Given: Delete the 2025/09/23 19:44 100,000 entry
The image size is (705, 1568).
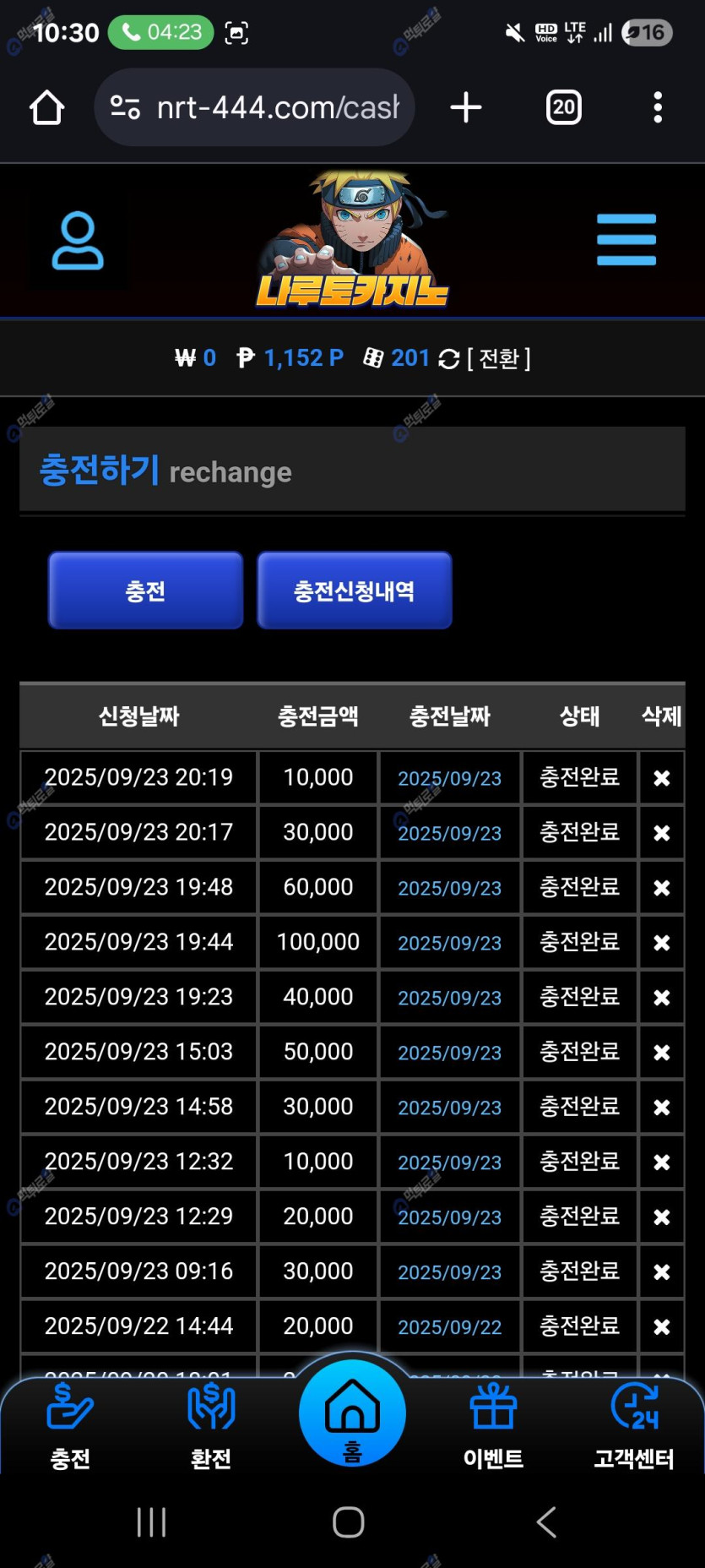Looking at the screenshot, I should (x=661, y=943).
